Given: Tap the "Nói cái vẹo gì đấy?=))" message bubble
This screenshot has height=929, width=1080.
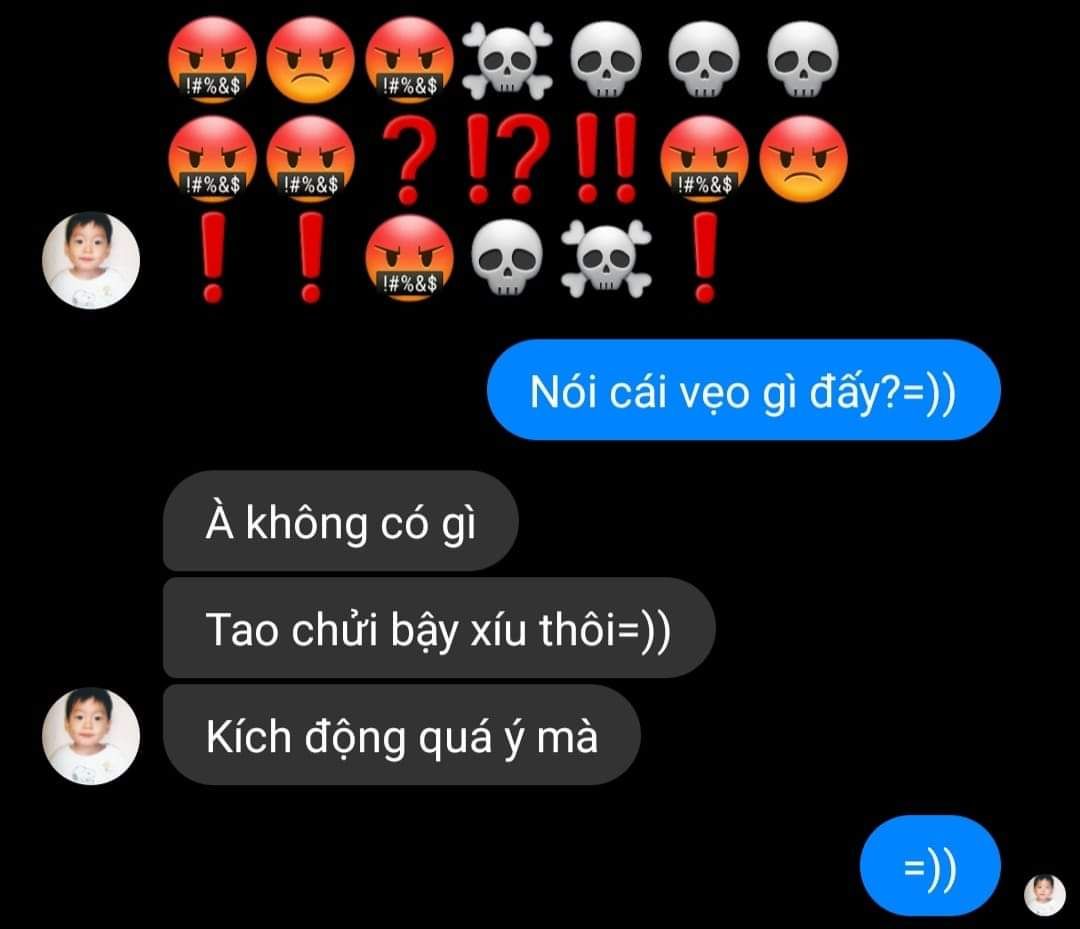Looking at the screenshot, I should (x=743, y=390).
